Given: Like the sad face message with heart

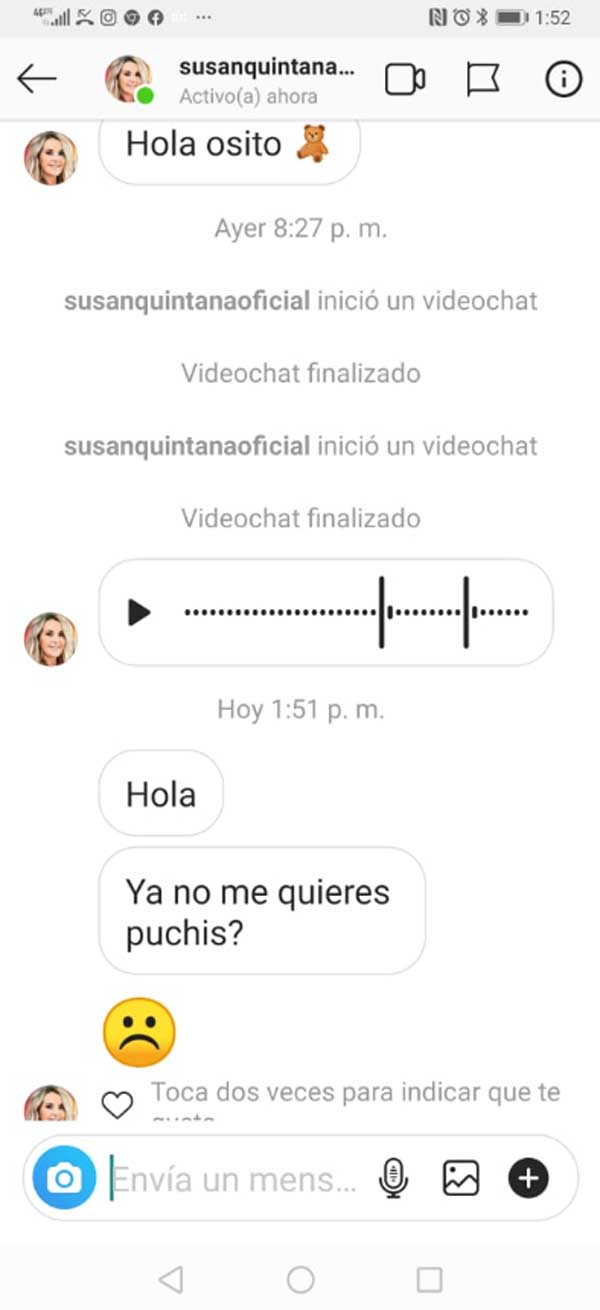Looking at the screenshot, I should pos(118,1104).
